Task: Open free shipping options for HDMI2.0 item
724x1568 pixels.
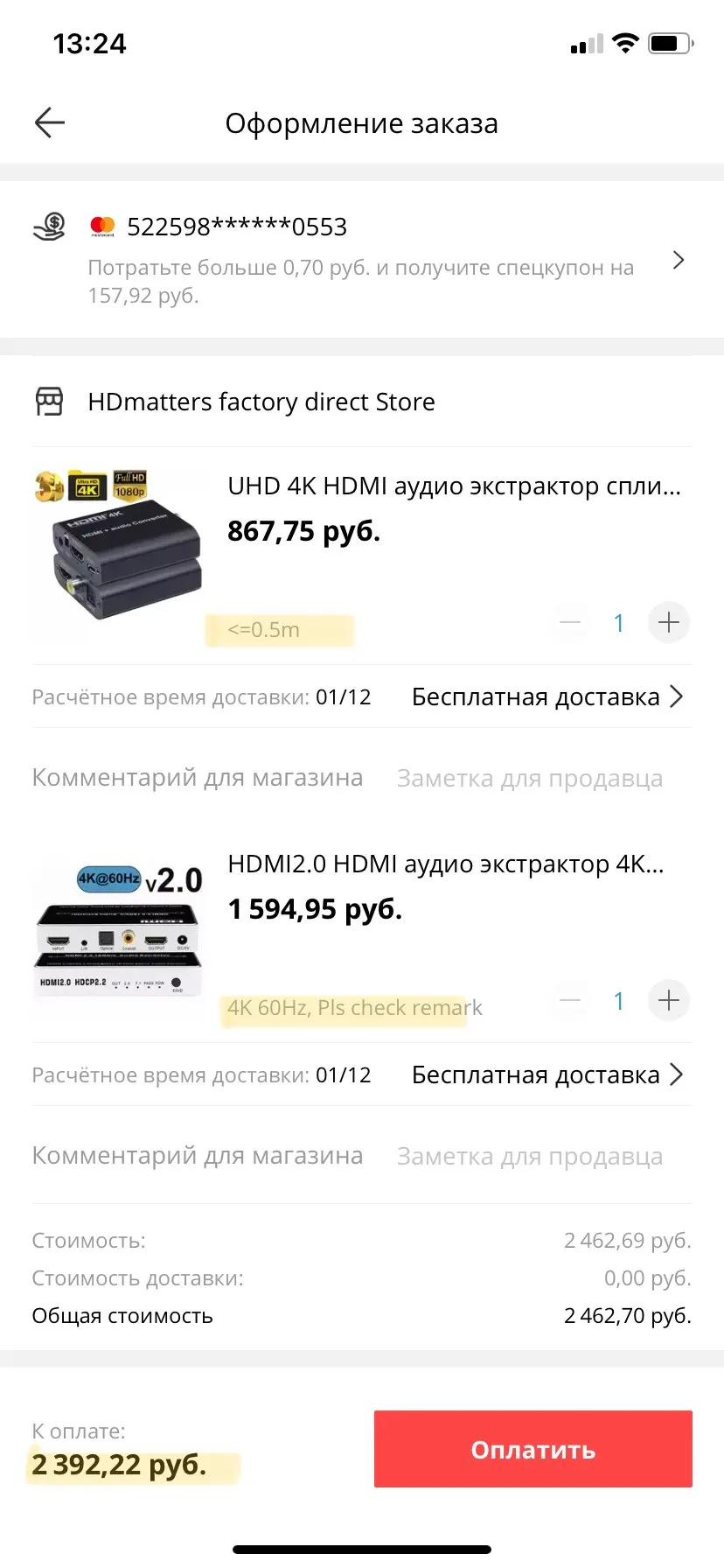Action: pyautogui.click(x=546, y=1075)
